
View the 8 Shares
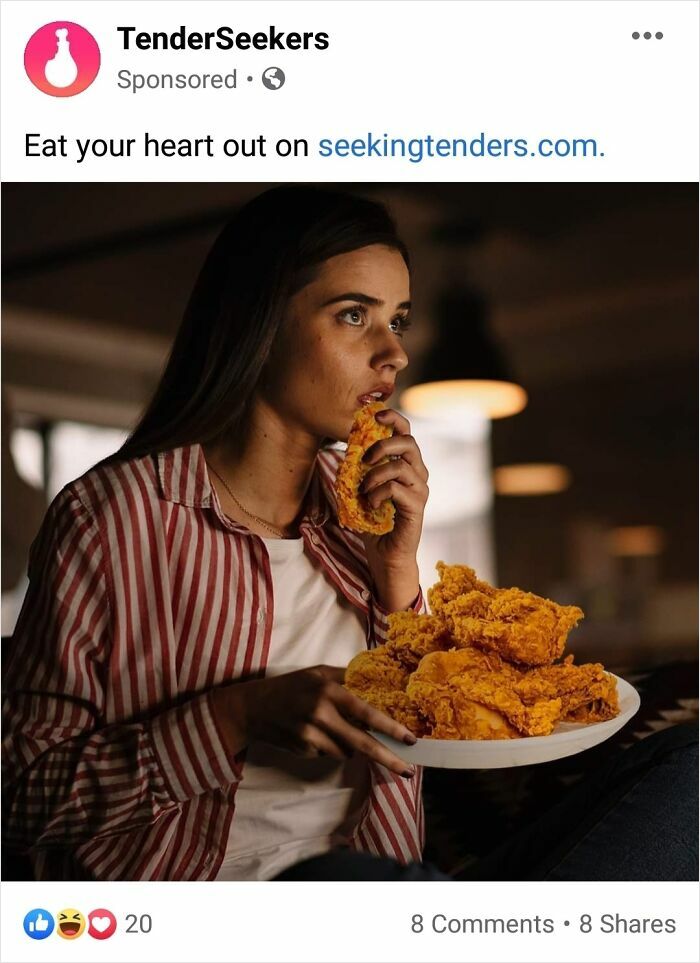click(627, 924)
